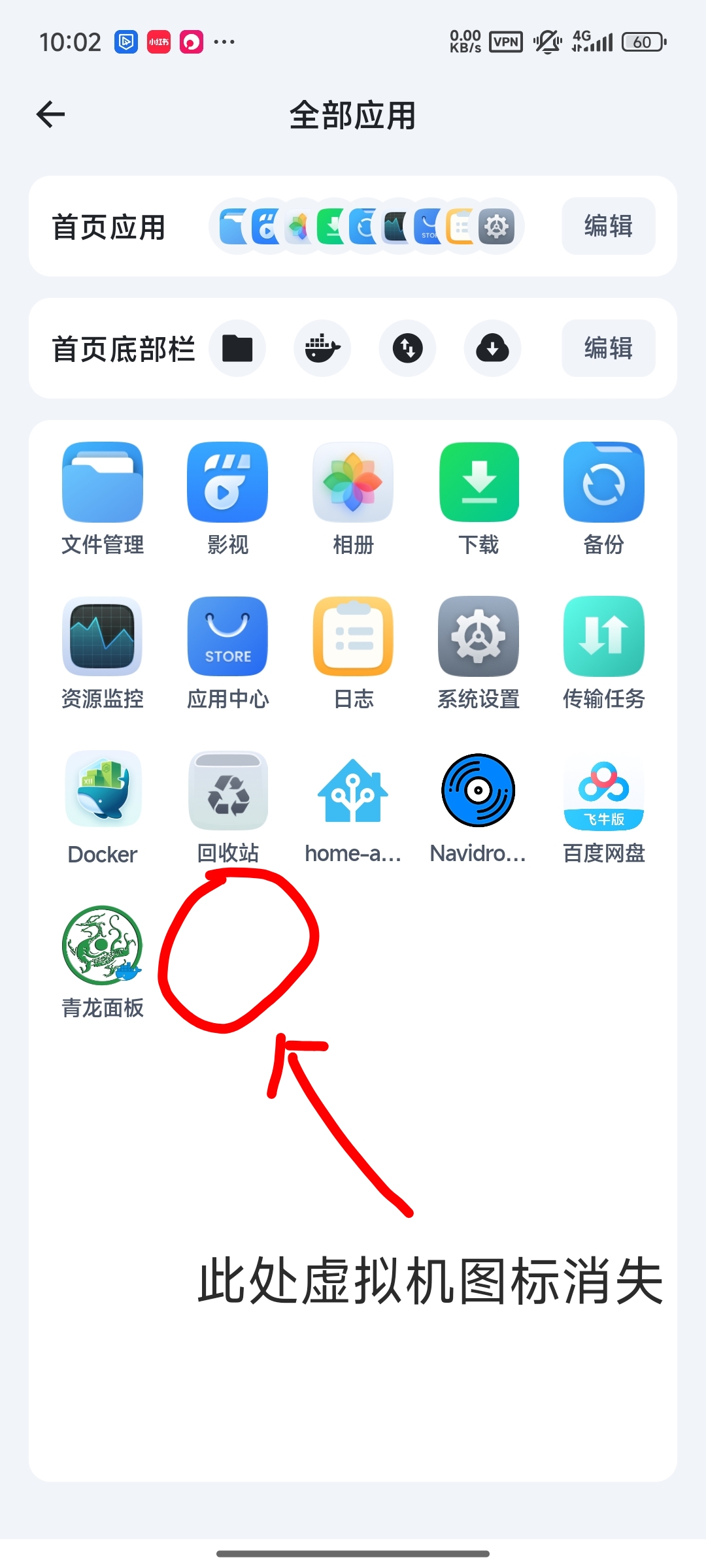The image size is (706, 1568).
Task: Launch the 相册 app
Action: coord(353,483)
